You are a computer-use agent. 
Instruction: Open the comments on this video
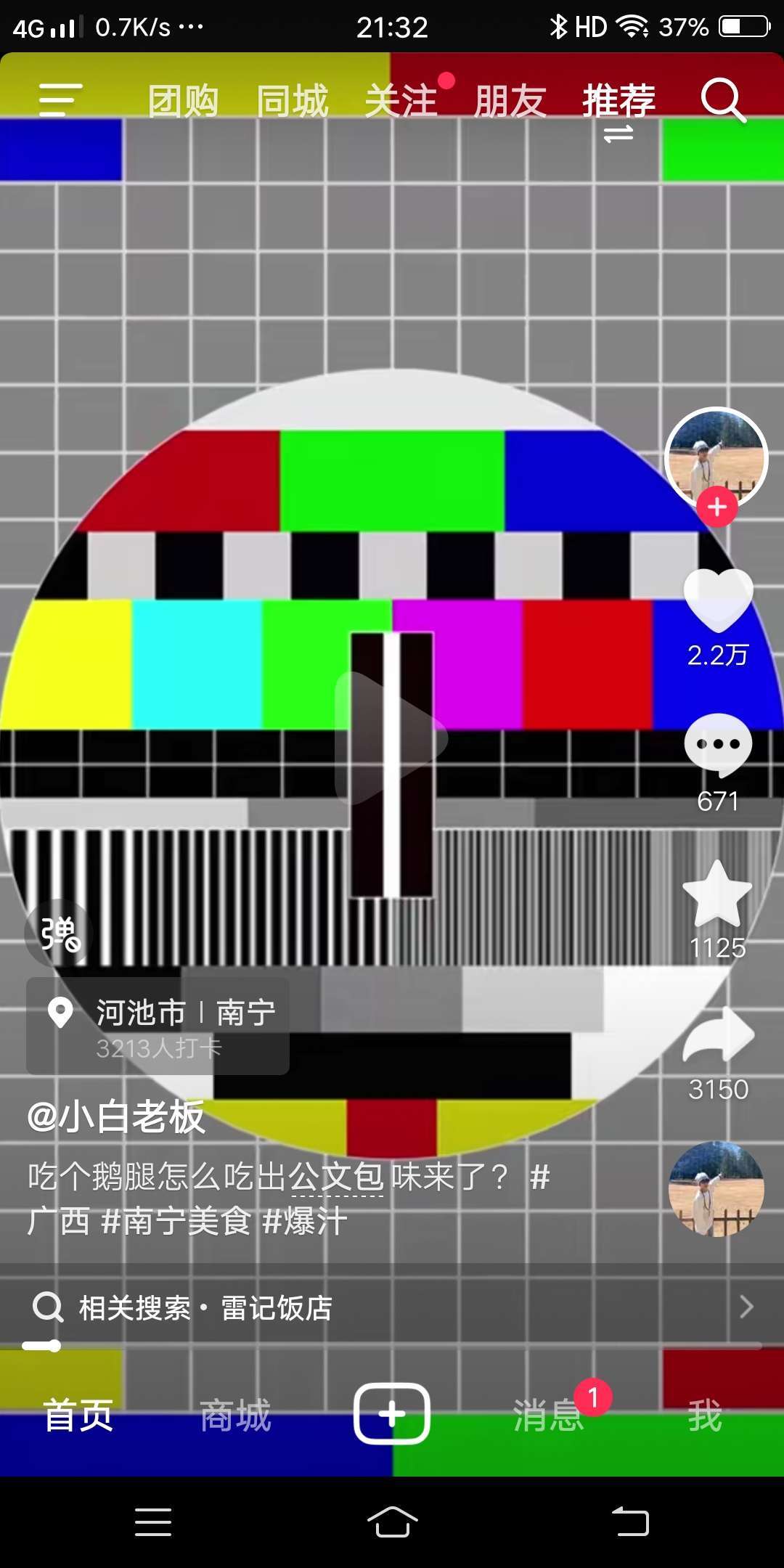[x=718, y=745]
